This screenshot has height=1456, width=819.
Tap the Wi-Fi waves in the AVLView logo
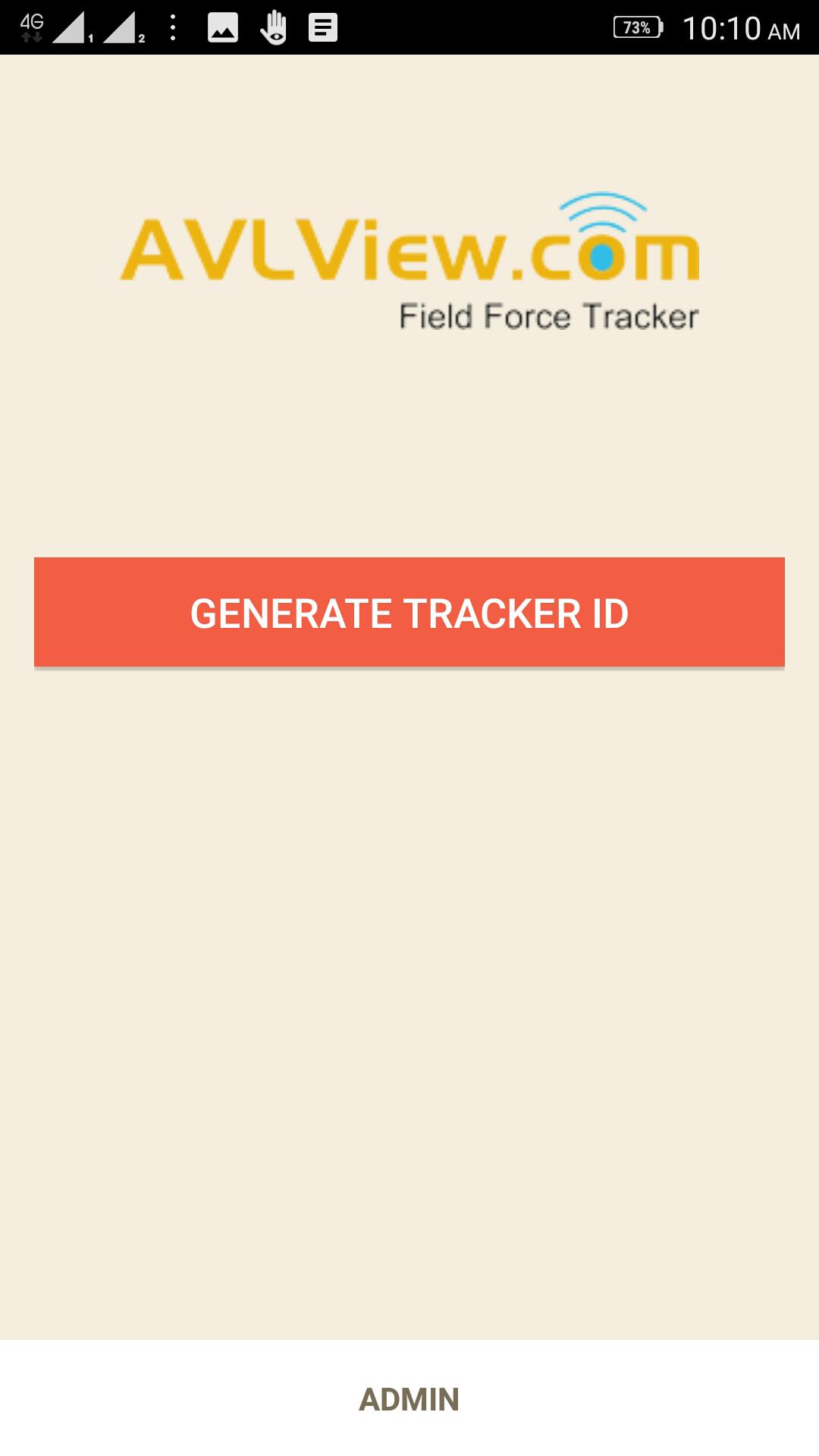[601, 211]
